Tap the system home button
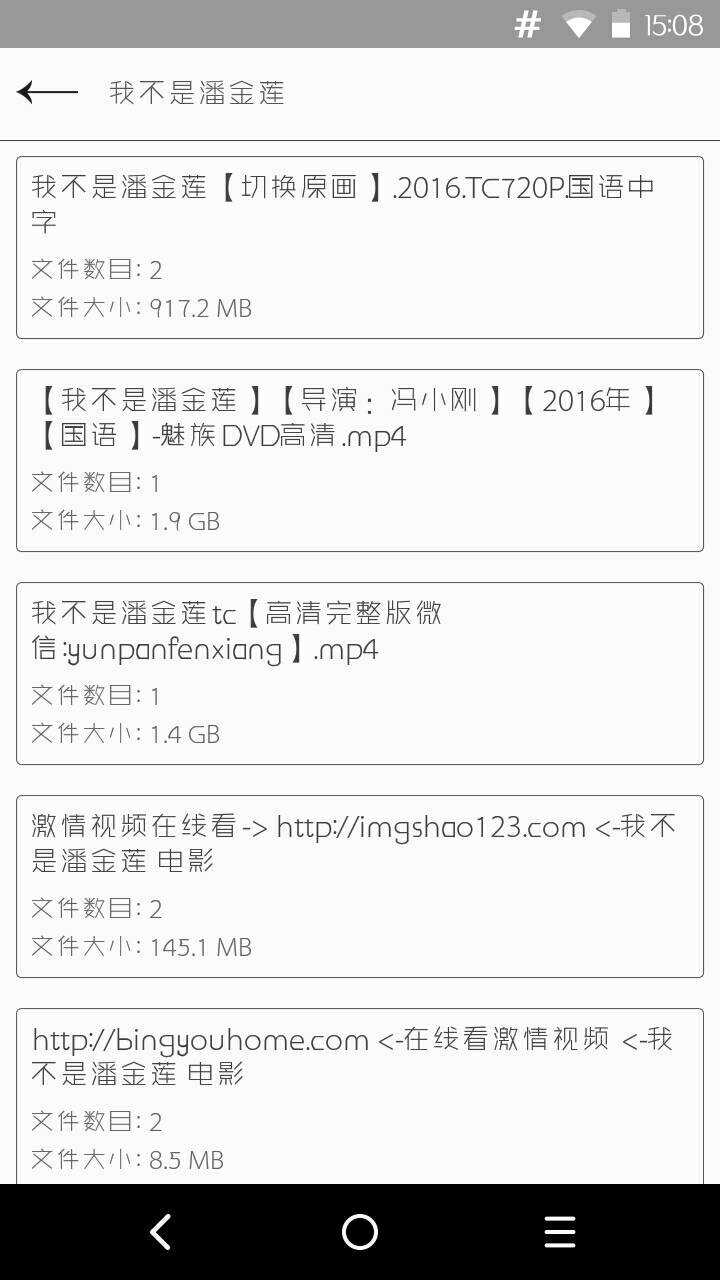This screenshot has height=1280, width=720. tap(360, 1232)
